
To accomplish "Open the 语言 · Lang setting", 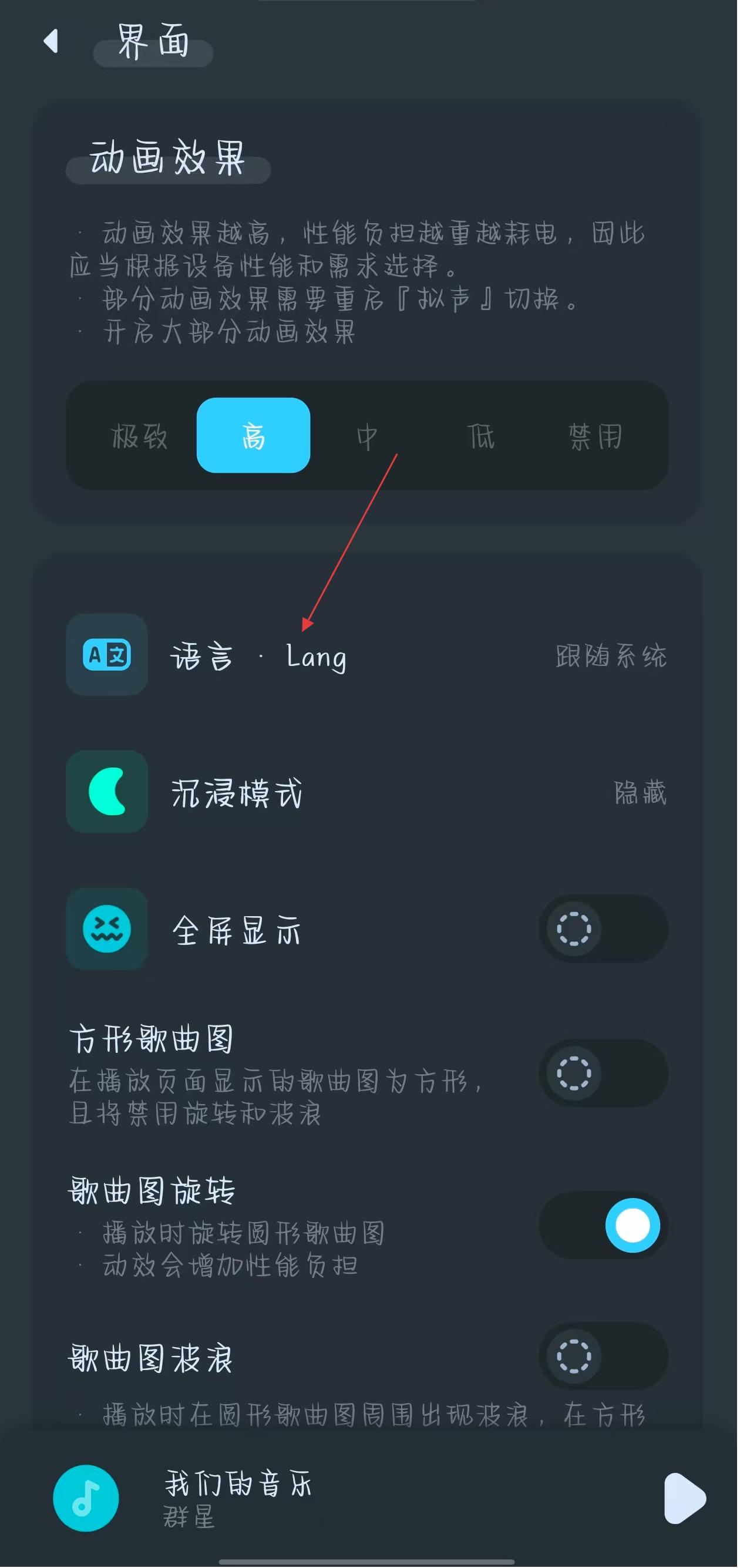I will [366, 656].
